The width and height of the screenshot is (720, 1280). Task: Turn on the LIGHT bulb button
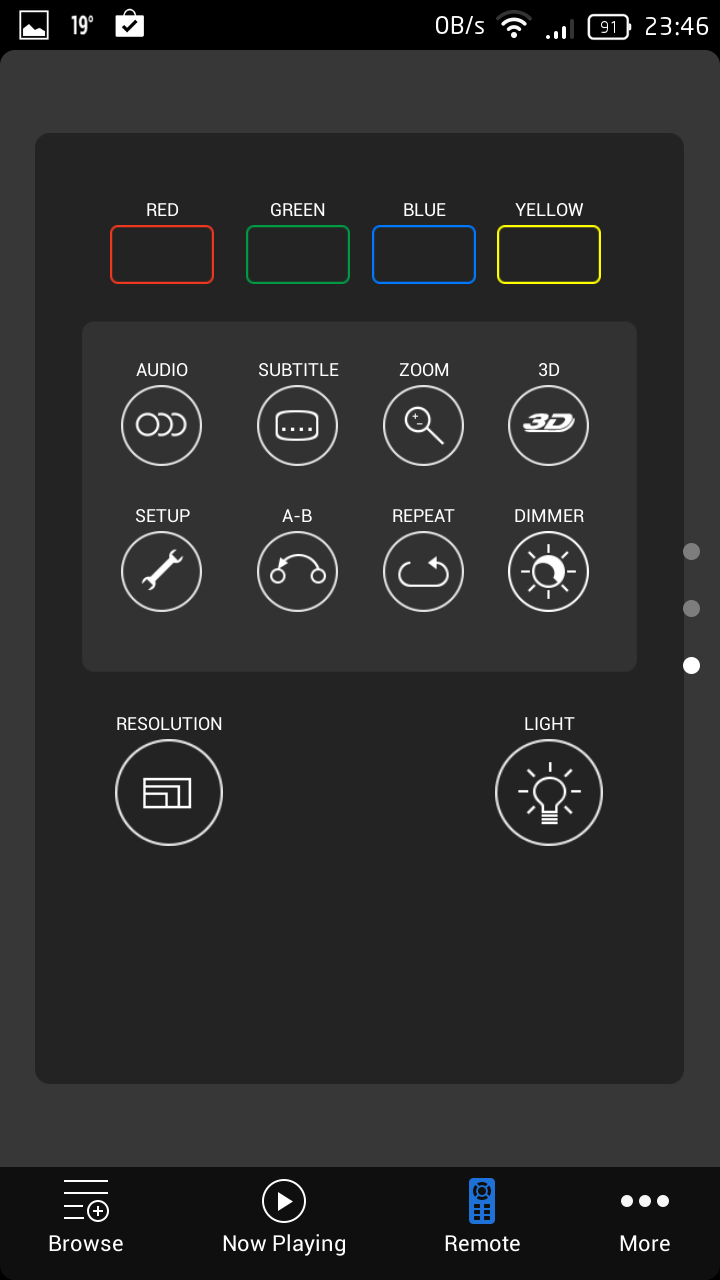tap(549, 792)
